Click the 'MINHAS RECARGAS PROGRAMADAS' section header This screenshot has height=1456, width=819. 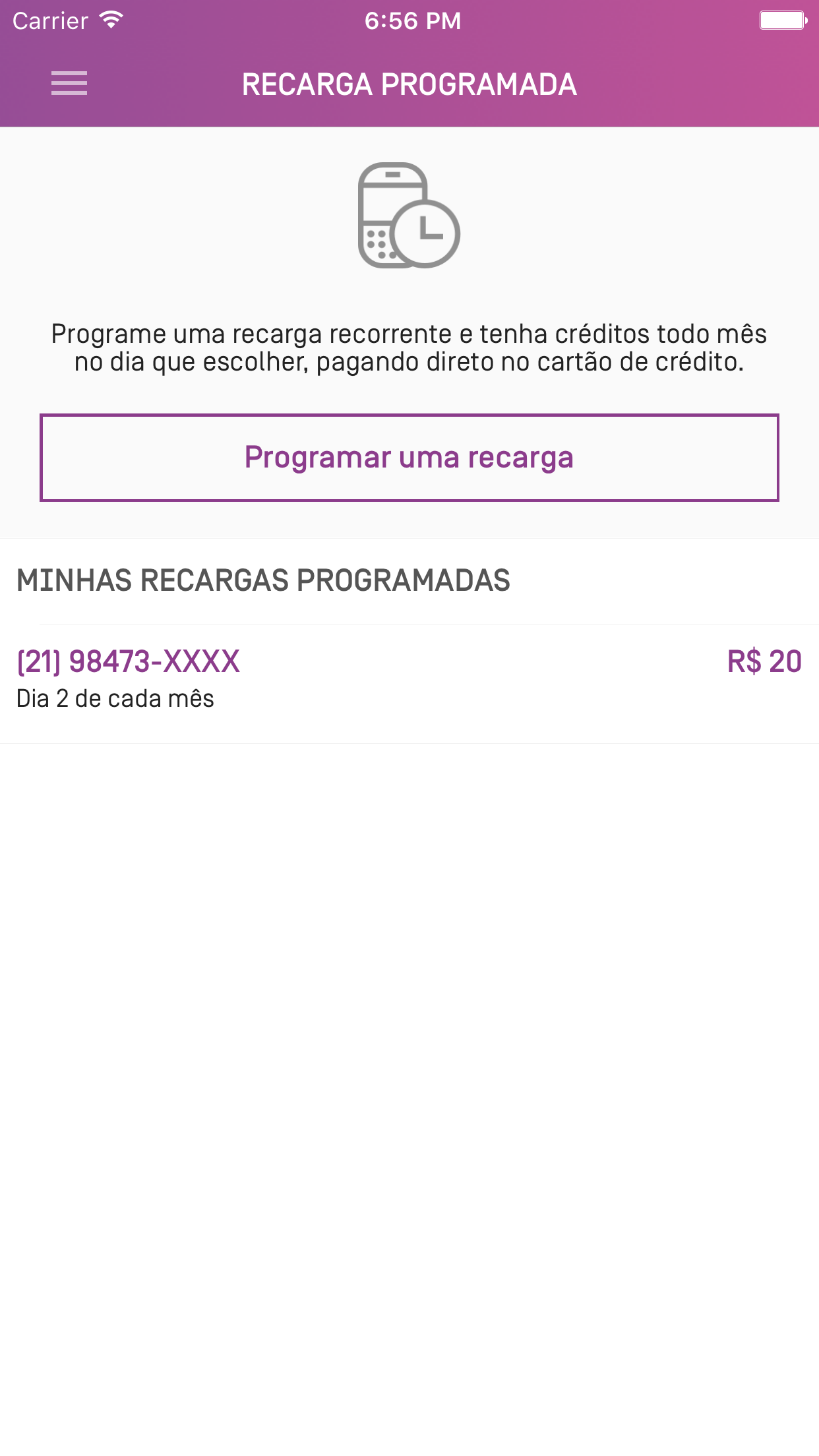click(264, 580)
